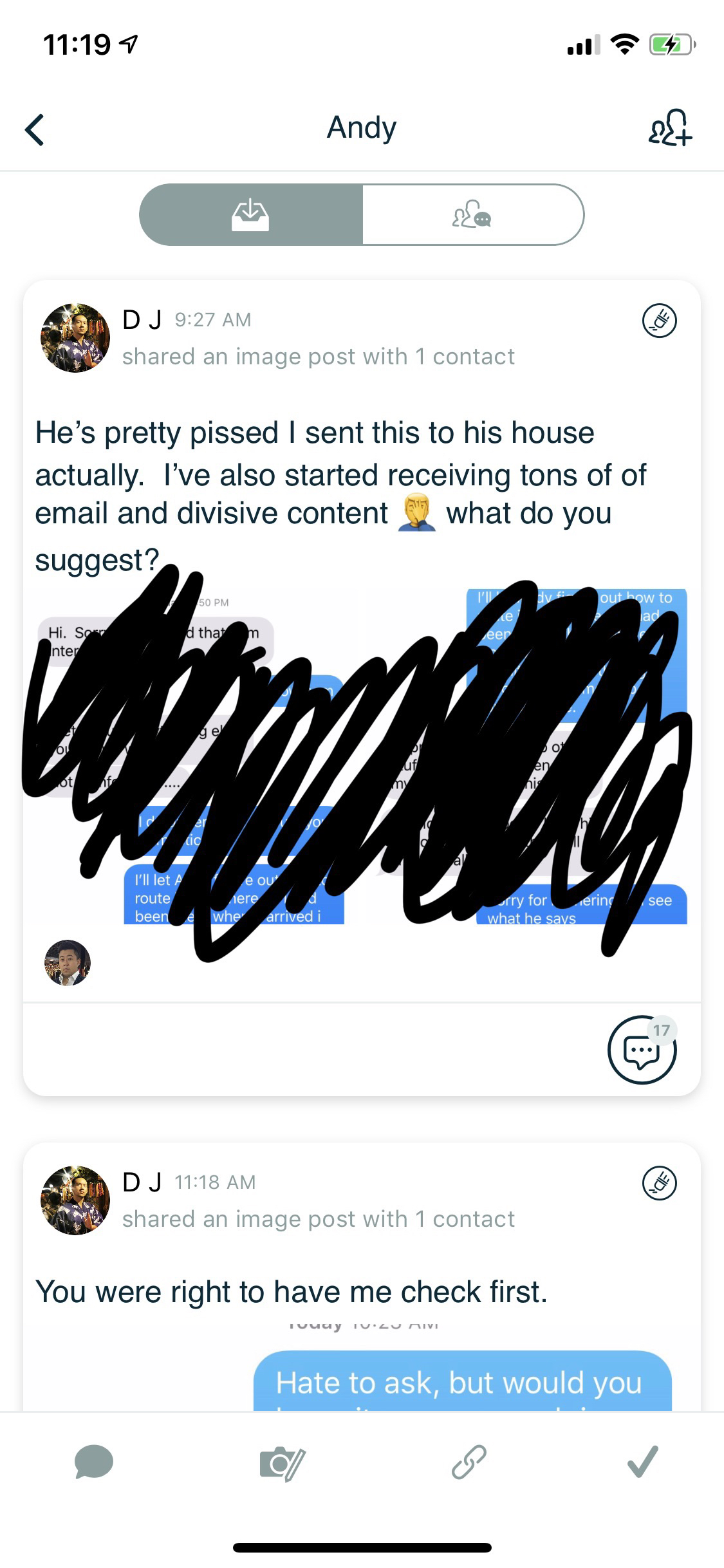View the small contact avatar below the image
Screen dimensions: 724x1568
[x=68, y=963]
